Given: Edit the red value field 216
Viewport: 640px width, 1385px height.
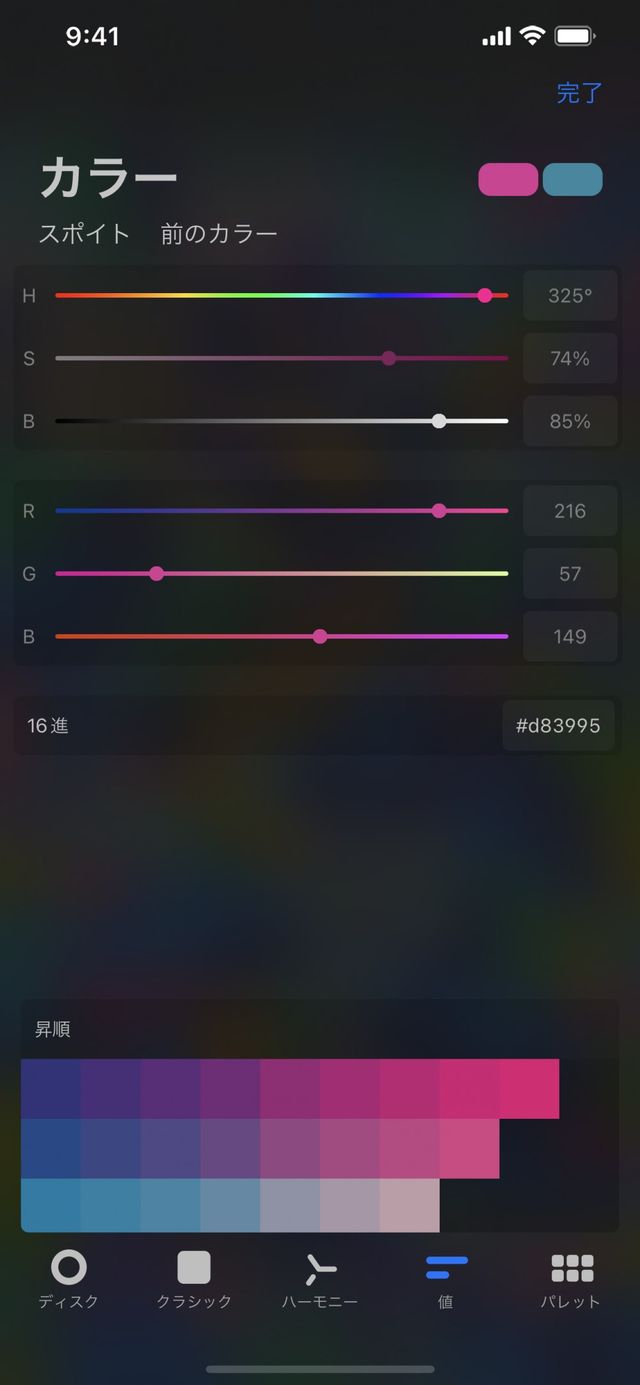Looking at the screenshot, I should [570, 511].
